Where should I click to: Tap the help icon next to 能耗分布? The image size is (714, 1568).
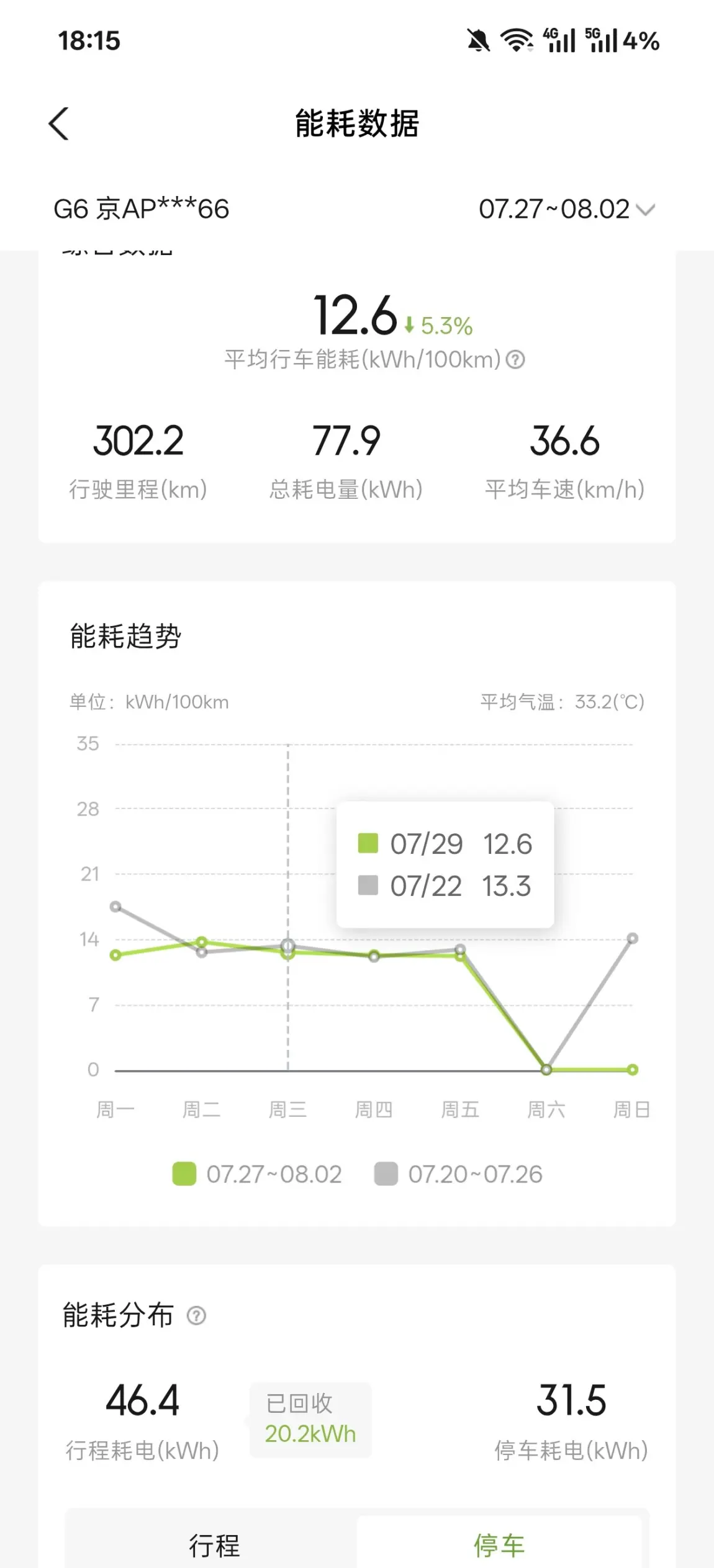pos(196,1315)
